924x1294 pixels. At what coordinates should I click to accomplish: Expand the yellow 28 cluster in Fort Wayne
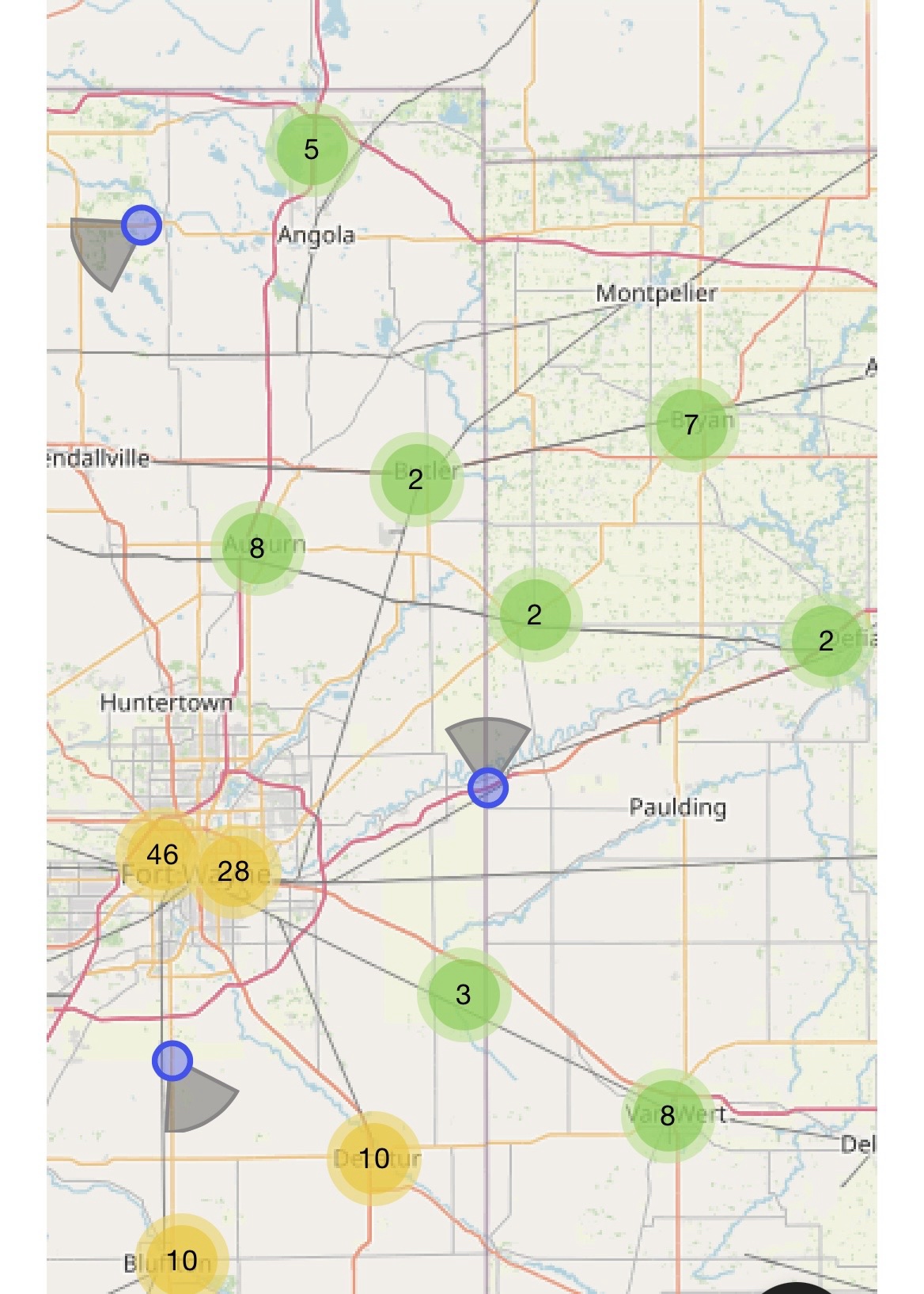point(233,871)
